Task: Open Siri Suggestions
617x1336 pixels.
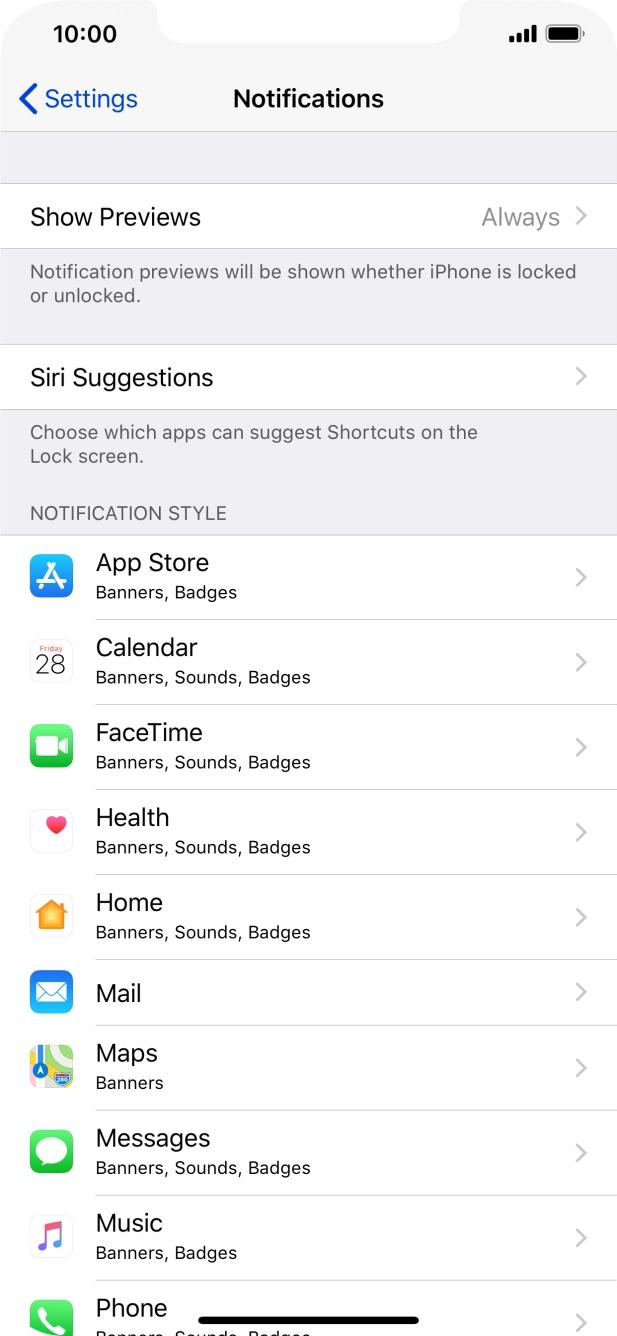Action: [x=308, y=377]
